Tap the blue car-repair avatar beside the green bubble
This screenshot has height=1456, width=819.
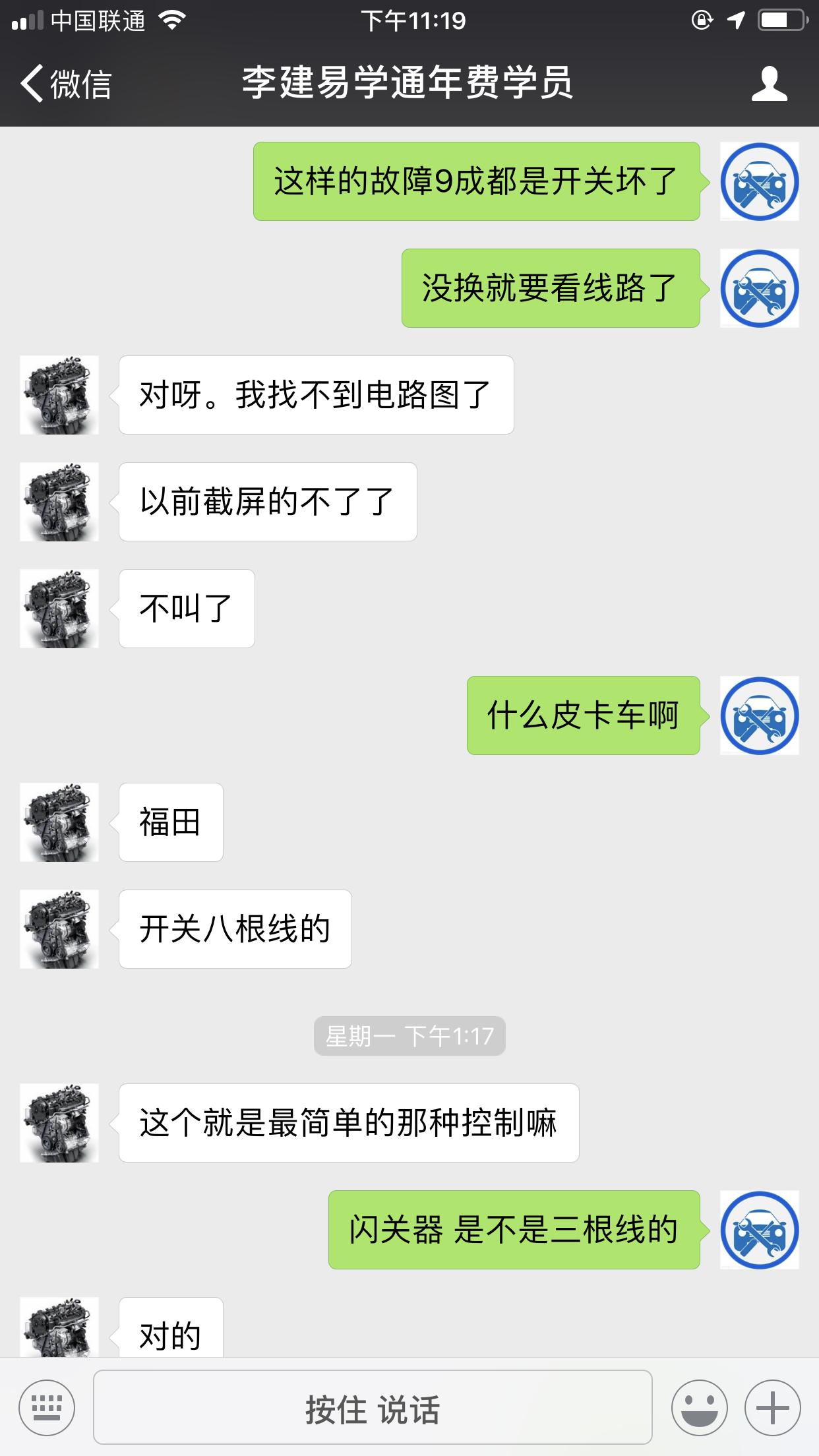click(760, 180)
